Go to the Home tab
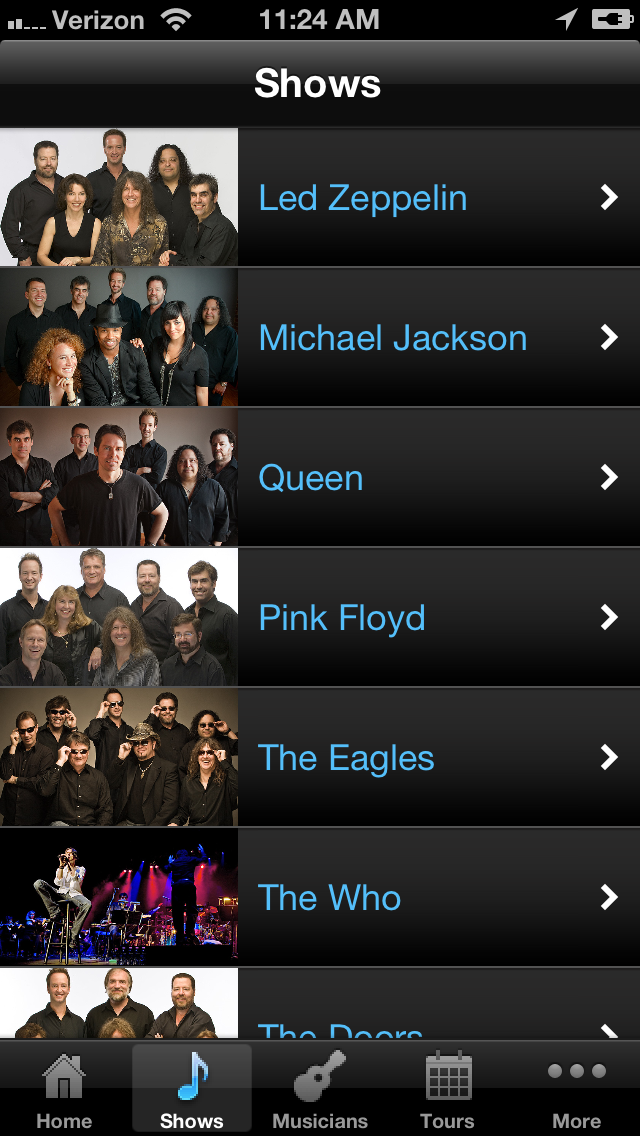This screenshot has height=1136, width=640. pos(64,1091)
